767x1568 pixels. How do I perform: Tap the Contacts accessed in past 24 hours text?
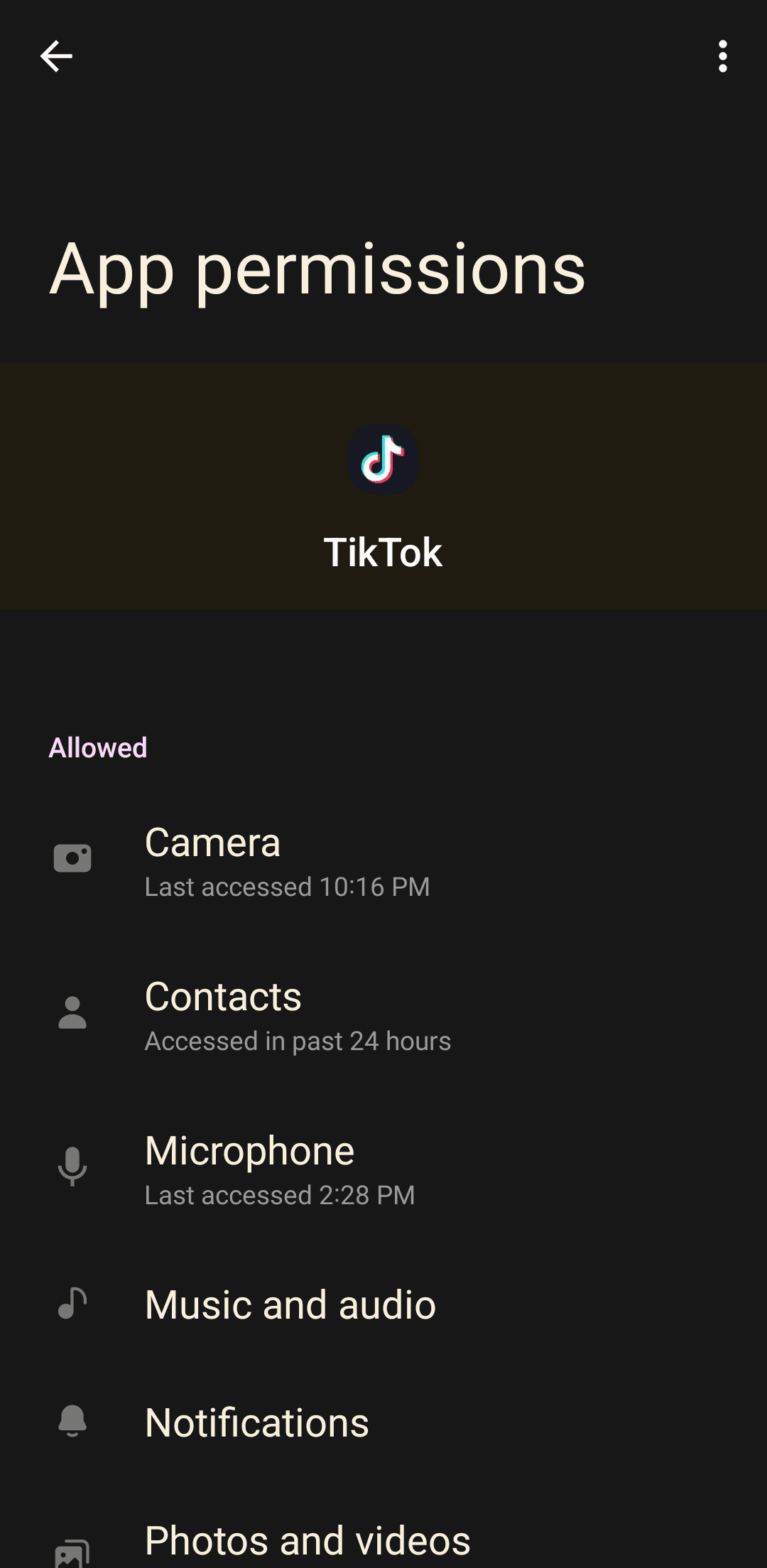coord(298,1040)
